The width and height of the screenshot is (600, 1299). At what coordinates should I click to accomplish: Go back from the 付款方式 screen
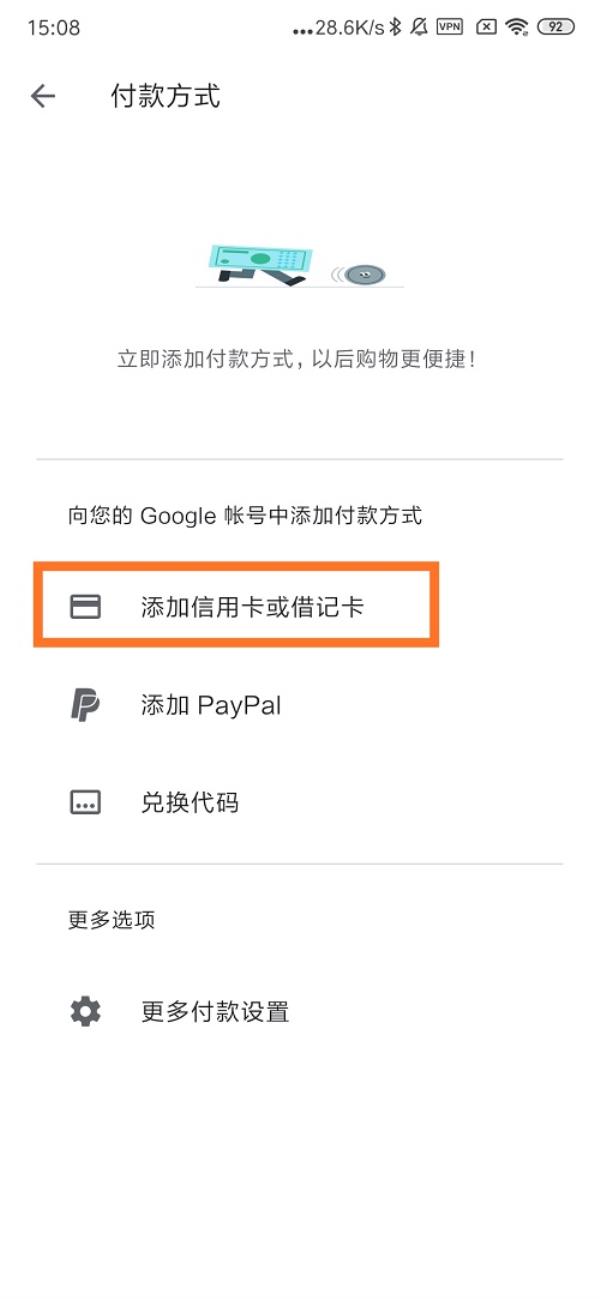point(43,96)
